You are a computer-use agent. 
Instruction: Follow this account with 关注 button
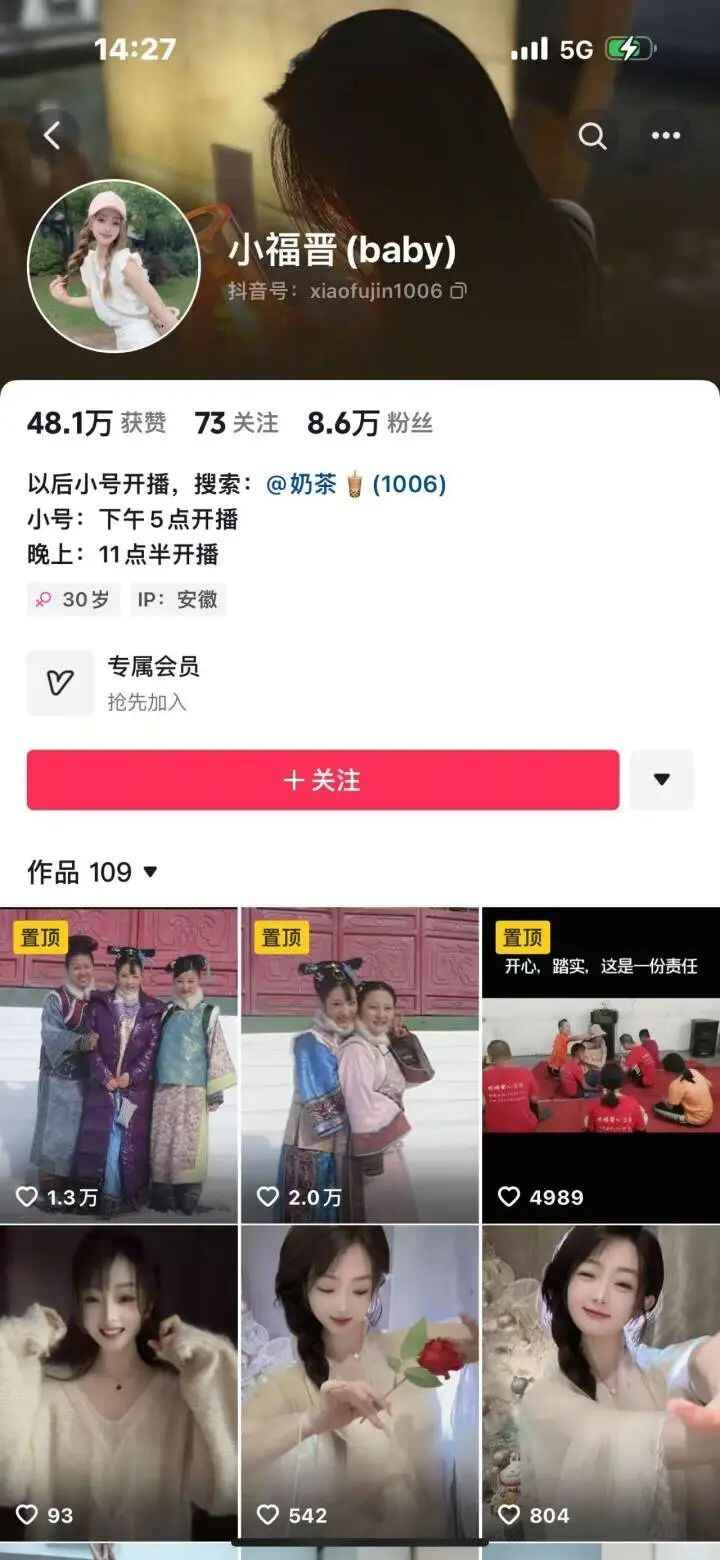click(322, 780)
